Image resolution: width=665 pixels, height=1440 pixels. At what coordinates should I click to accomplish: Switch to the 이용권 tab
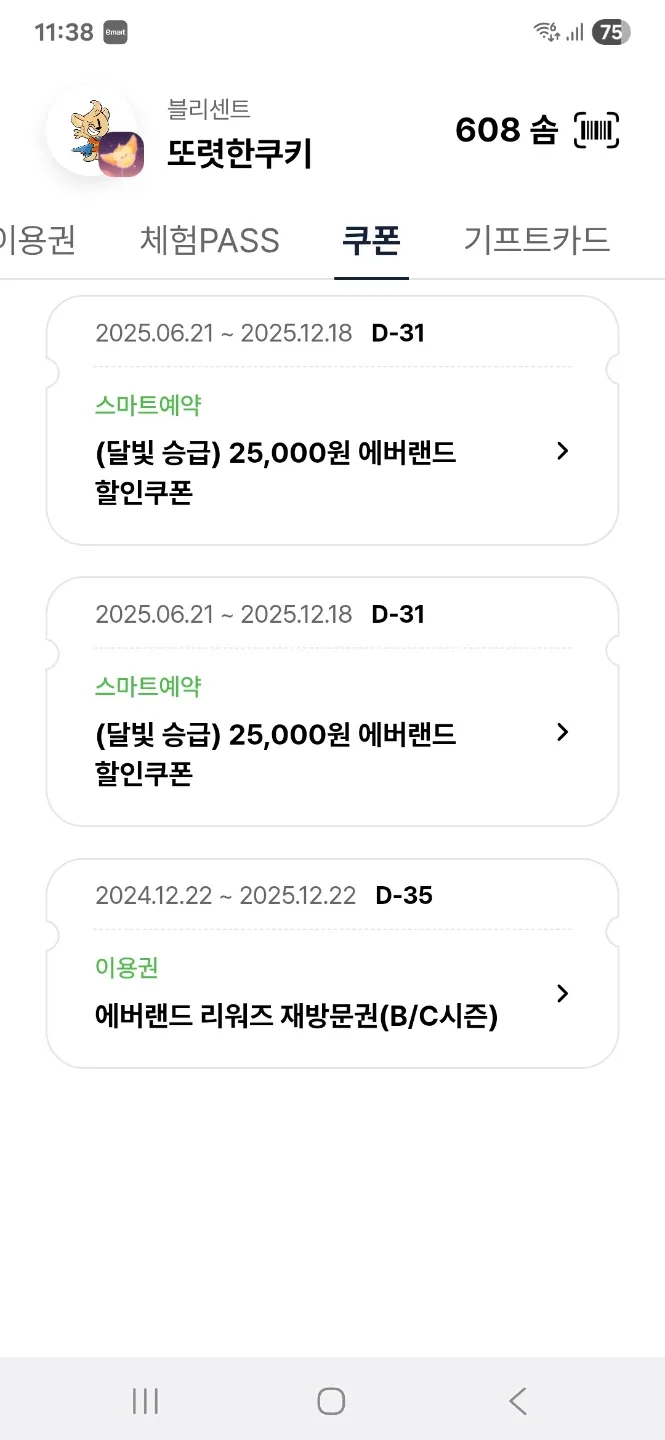pyautogui.click(x=36, y=240)
